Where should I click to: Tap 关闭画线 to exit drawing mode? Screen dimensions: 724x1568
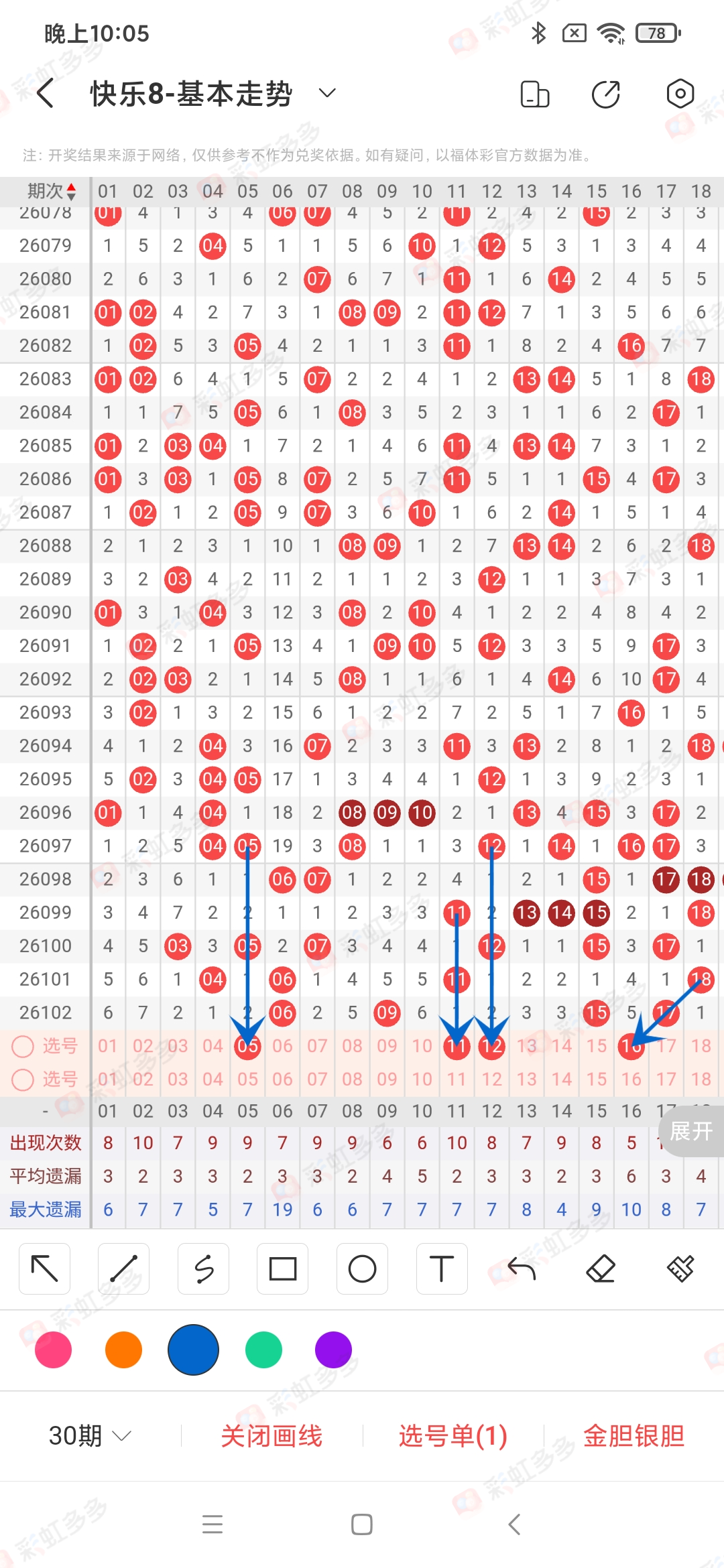coord(271,1436)
